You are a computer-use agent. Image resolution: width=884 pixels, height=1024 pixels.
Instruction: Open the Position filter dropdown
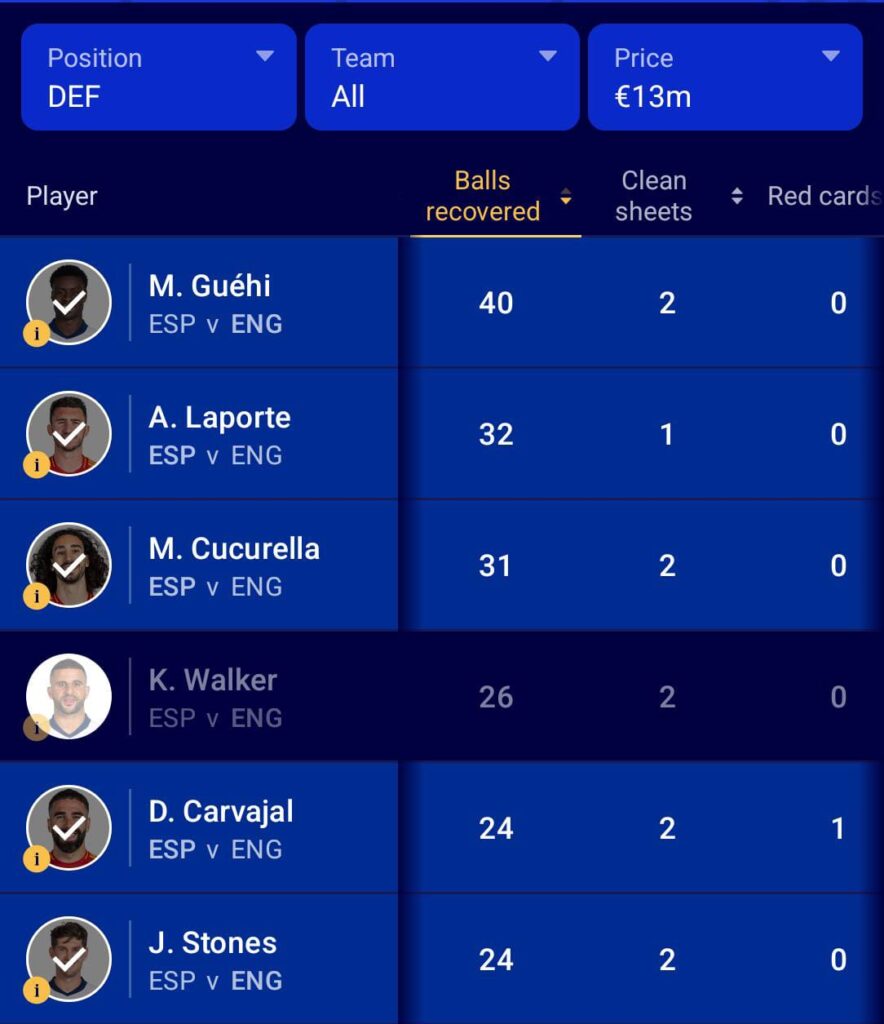coord(158,77)
